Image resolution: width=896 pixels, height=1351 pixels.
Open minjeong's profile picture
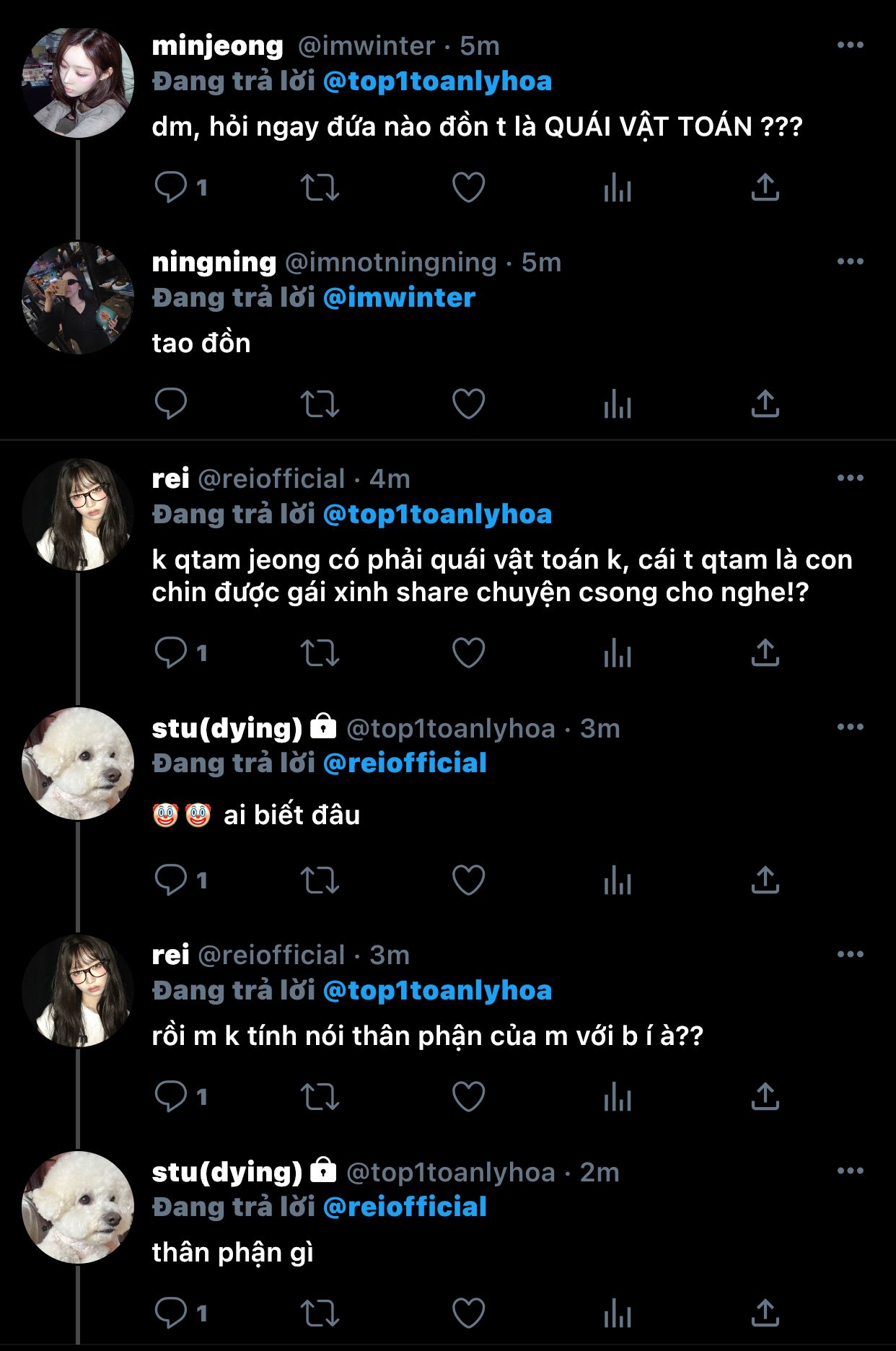[x=78, y=83]
